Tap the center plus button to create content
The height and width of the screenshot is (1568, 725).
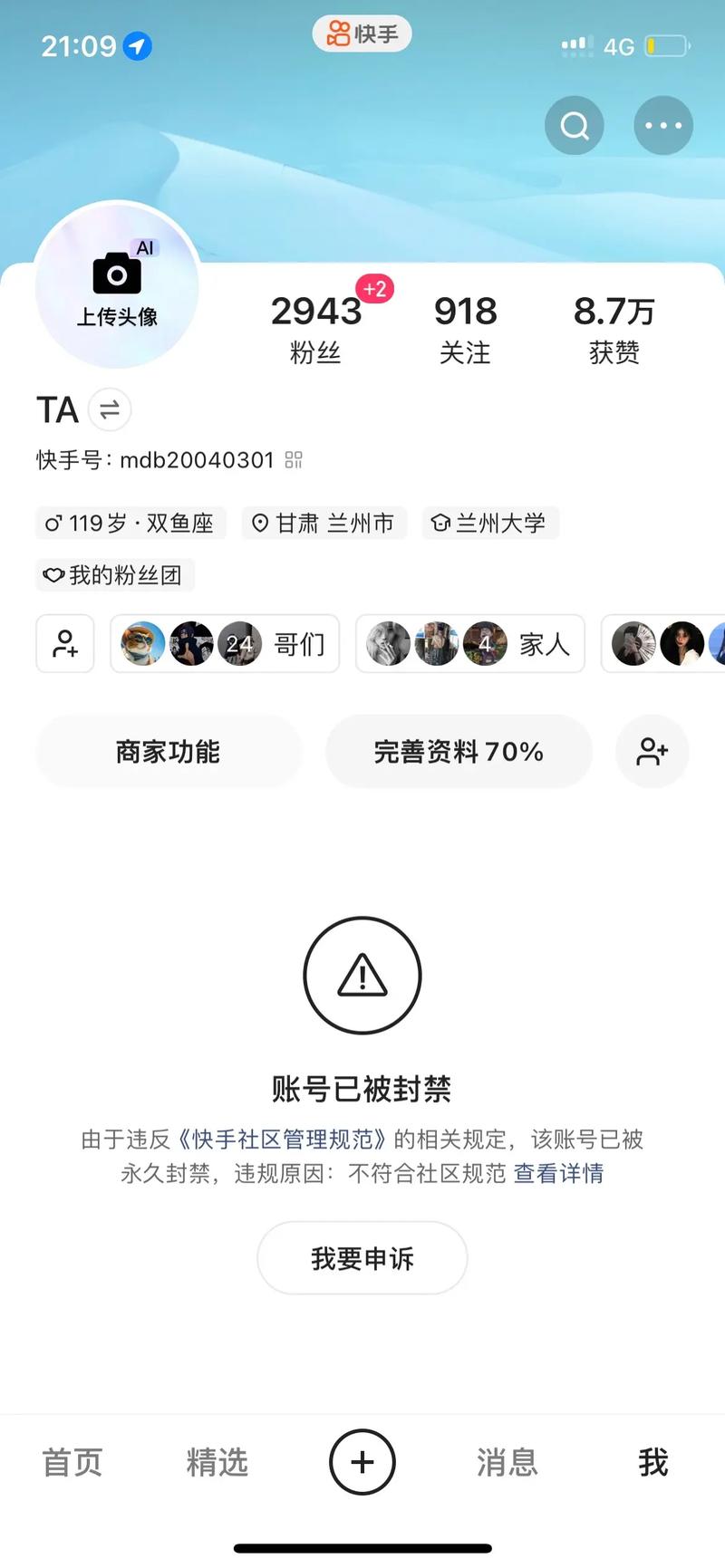(x=362, y=1462)
